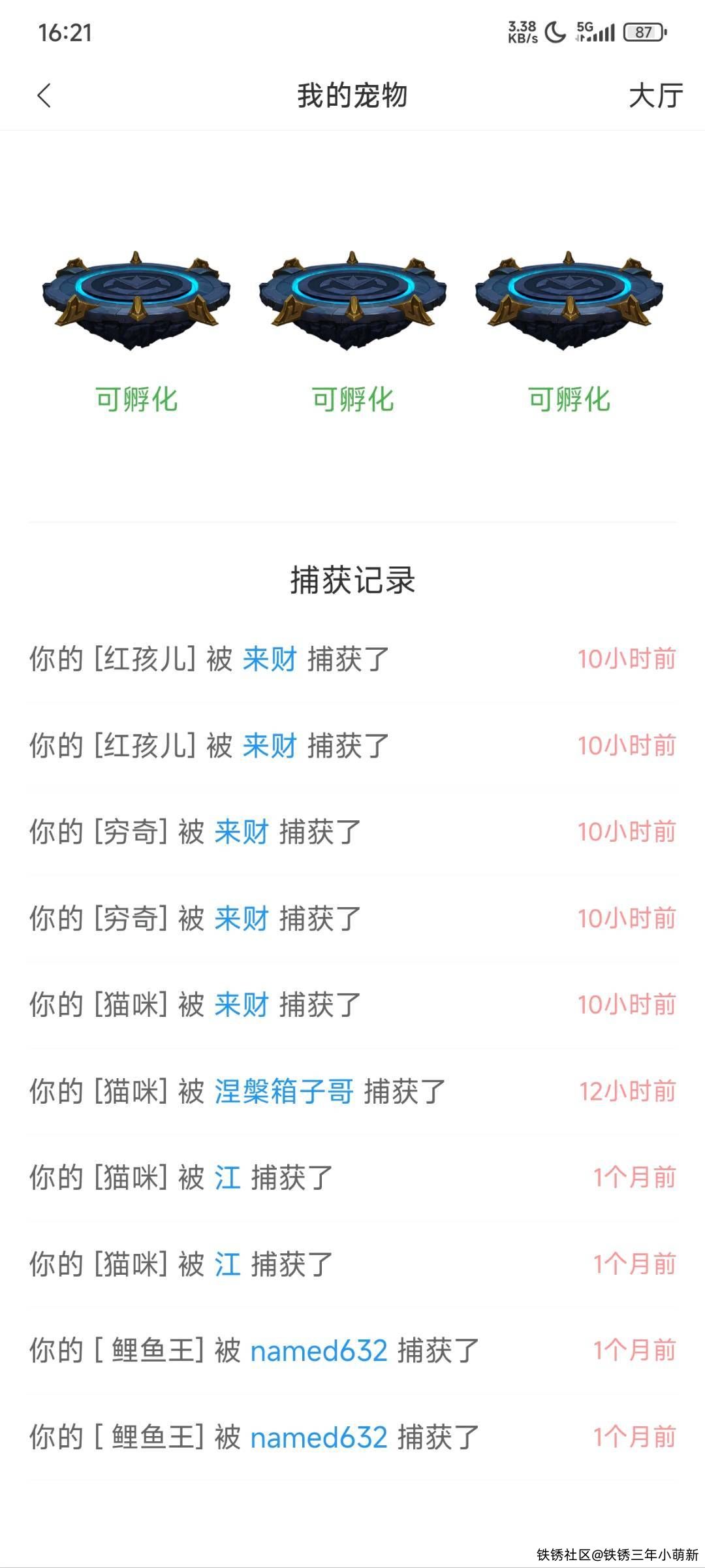Open 江's profile in first 猫咪 record
The image size is (705, 1568).
[228, 1177]
